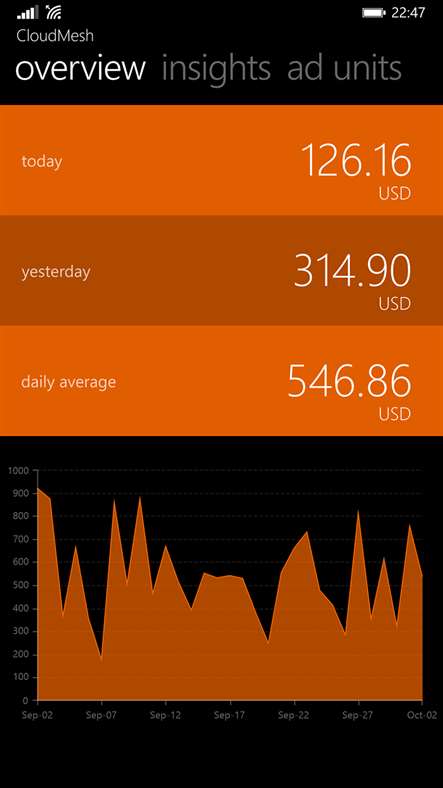Select the overview tab

[80, 69]
